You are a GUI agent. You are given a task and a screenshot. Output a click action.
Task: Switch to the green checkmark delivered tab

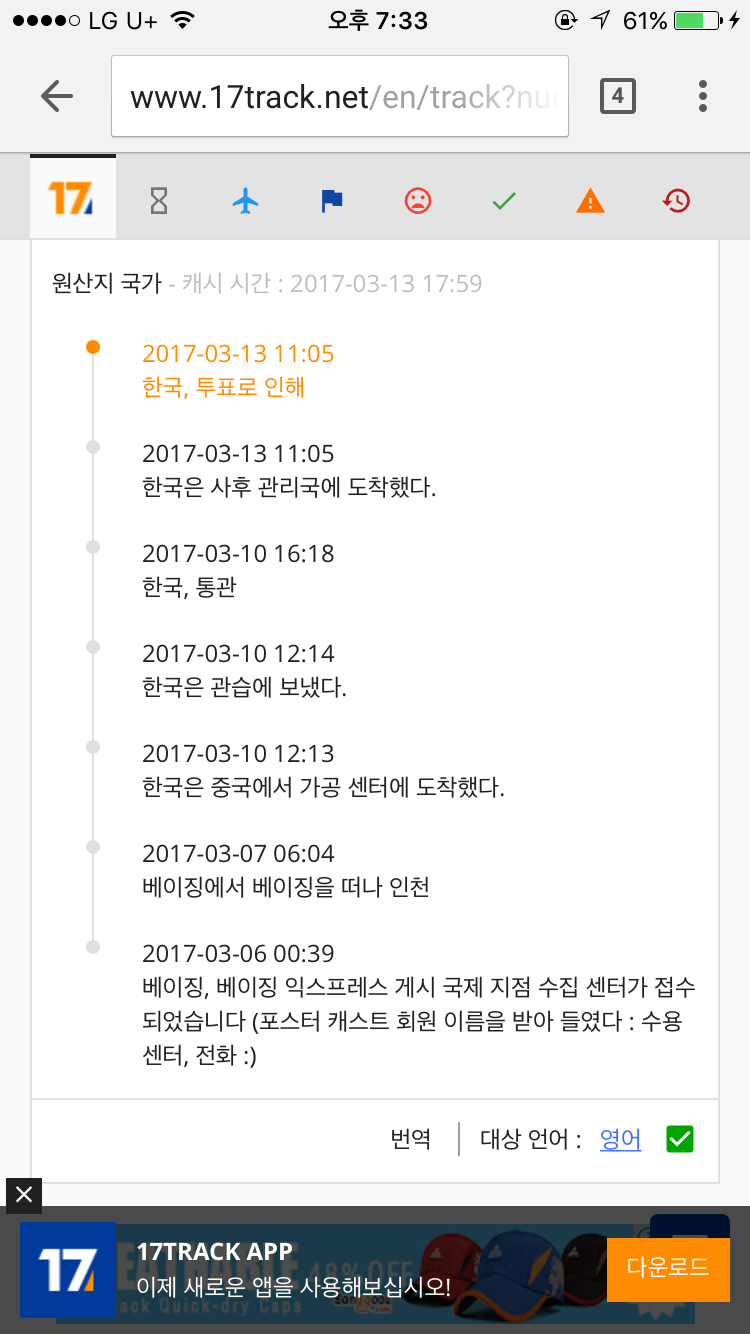click(x=503, y=201)
